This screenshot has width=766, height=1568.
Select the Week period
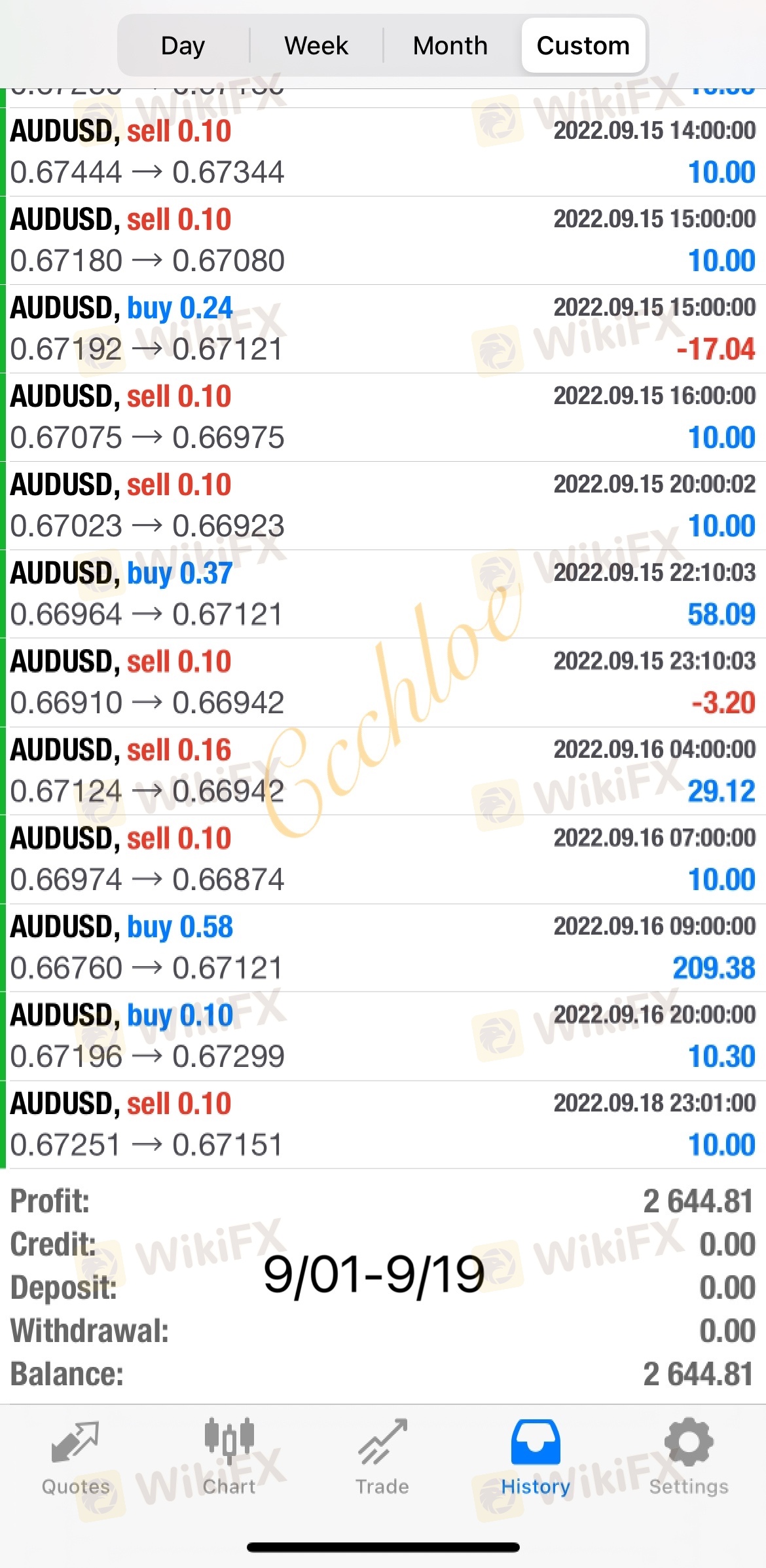pos(316,46)
